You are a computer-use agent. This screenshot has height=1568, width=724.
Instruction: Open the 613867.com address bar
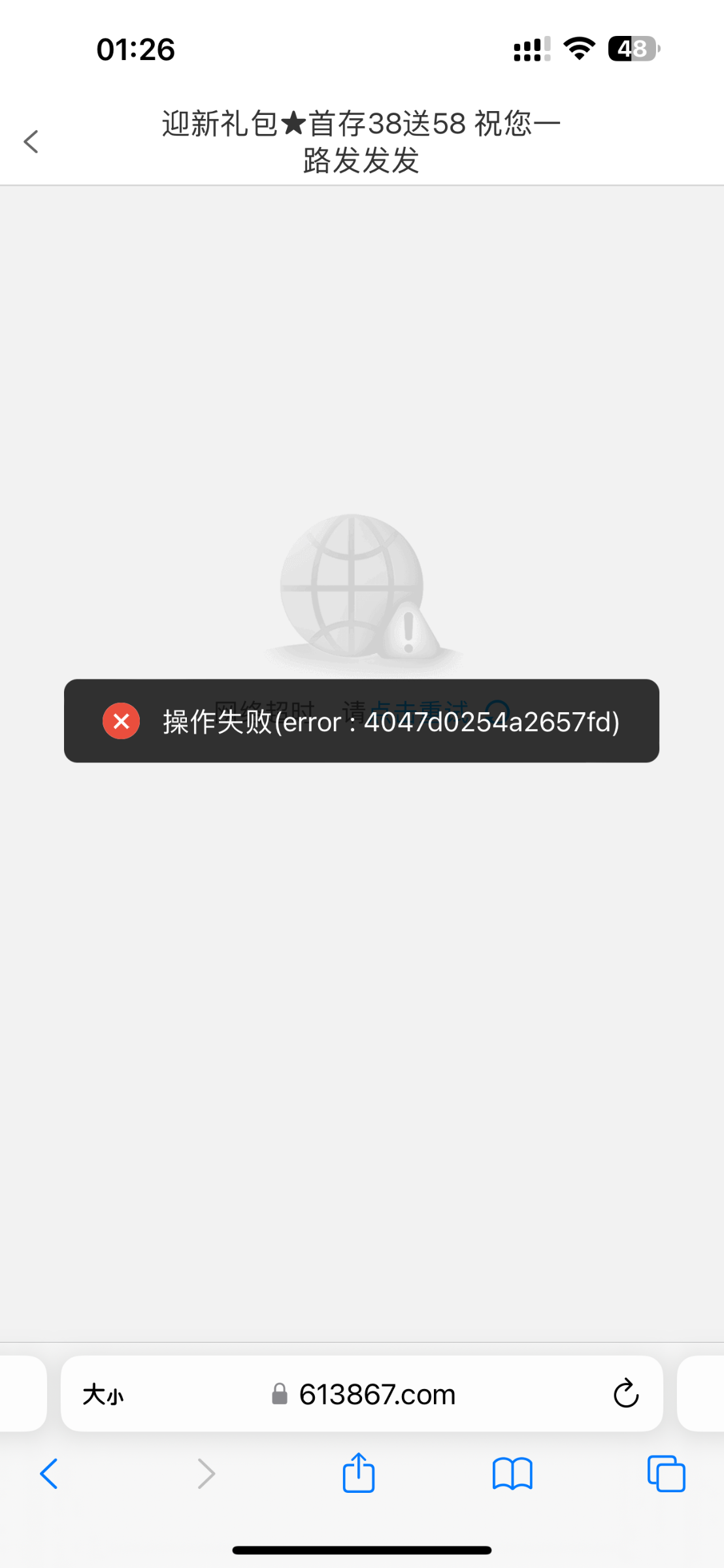377,1394
